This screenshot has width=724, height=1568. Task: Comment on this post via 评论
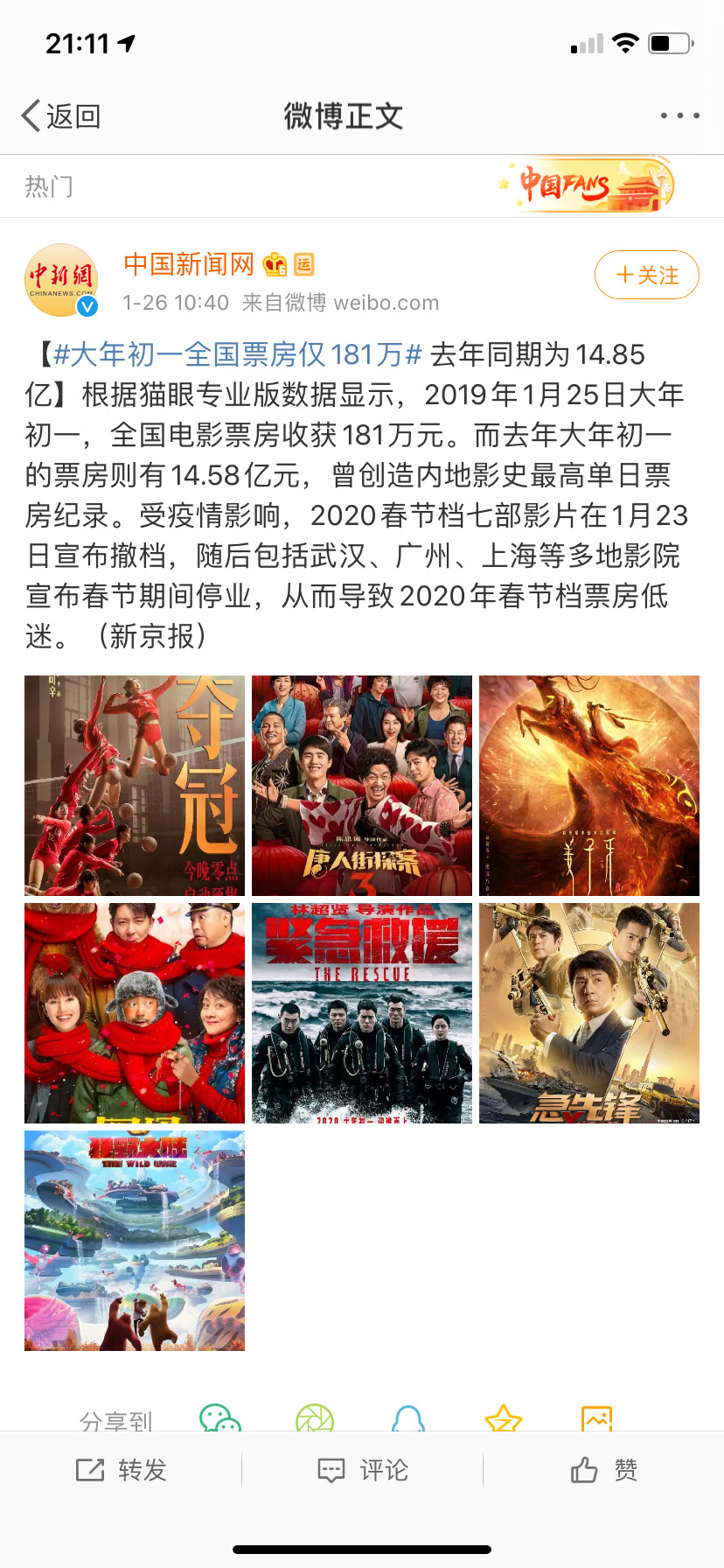[x=362, y=1470]
